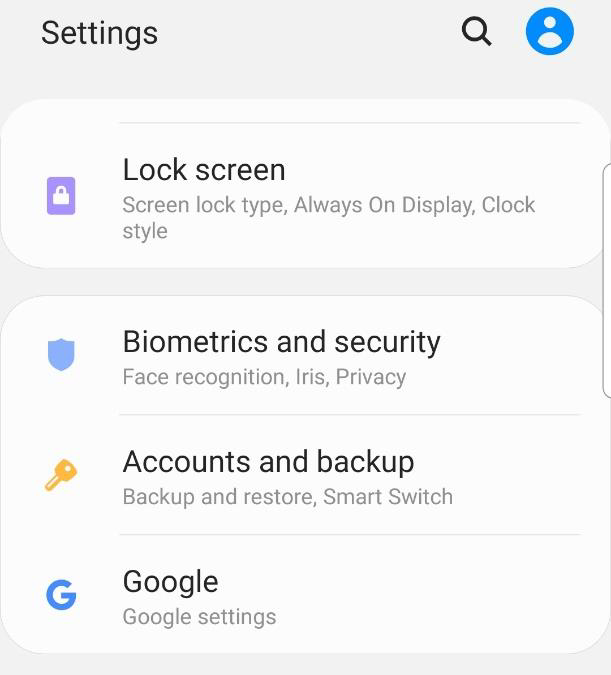Open Lock screen settings

coord(300,197)
